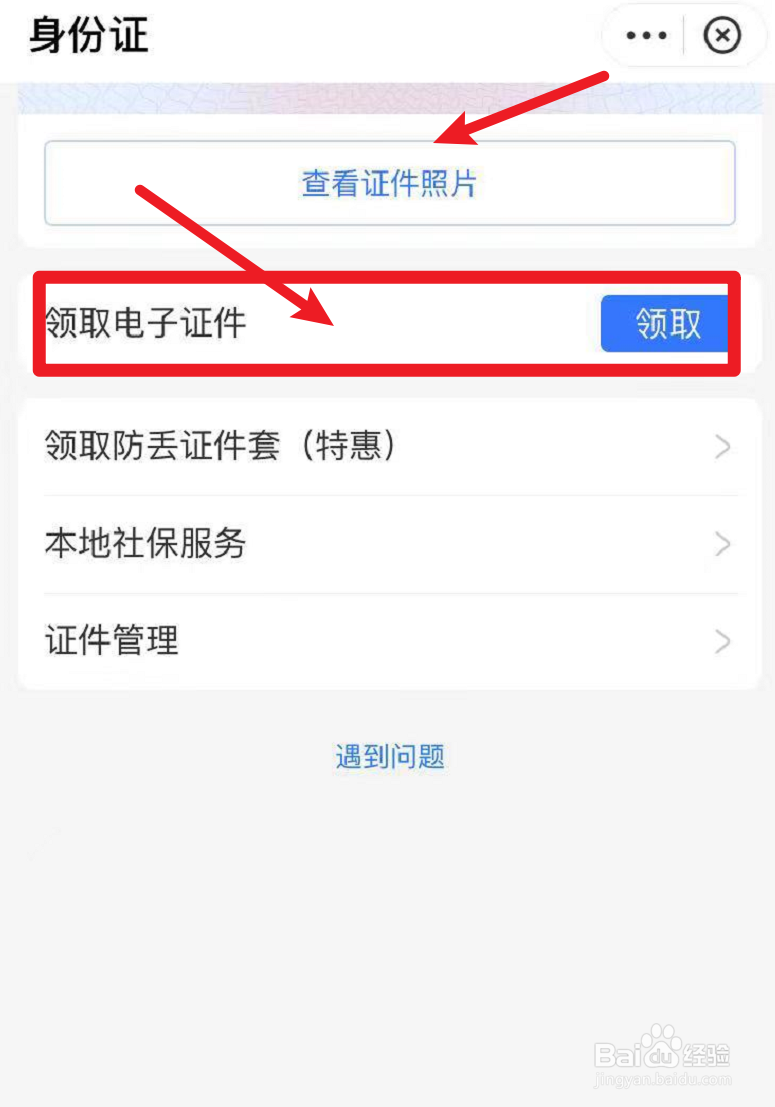This screenshot has width=775, height=1107.
Task: Click the chevron beside 领取防丢证件套（特惠）
Action: click(x=722, y=447)
